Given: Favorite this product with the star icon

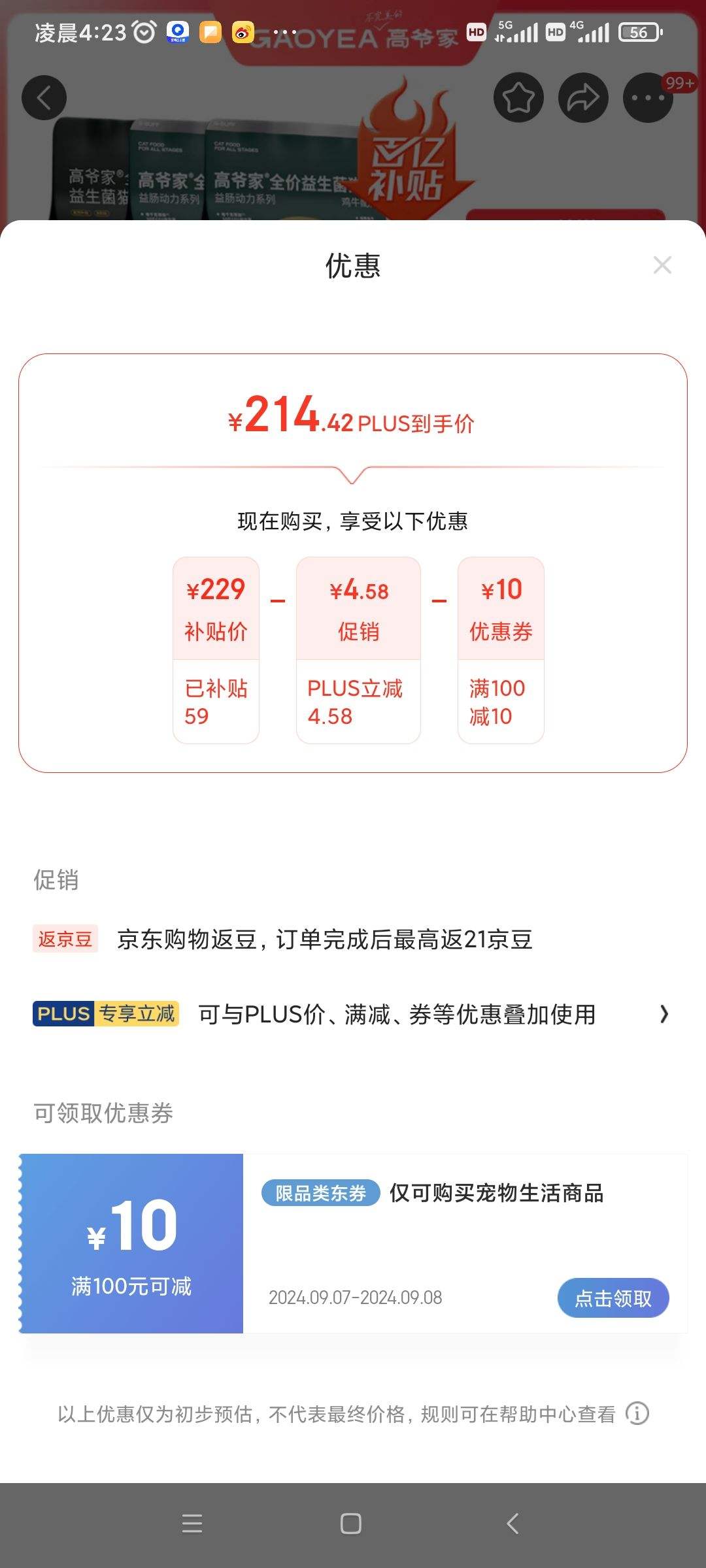Looking at the screenshot, I should 518,98.
